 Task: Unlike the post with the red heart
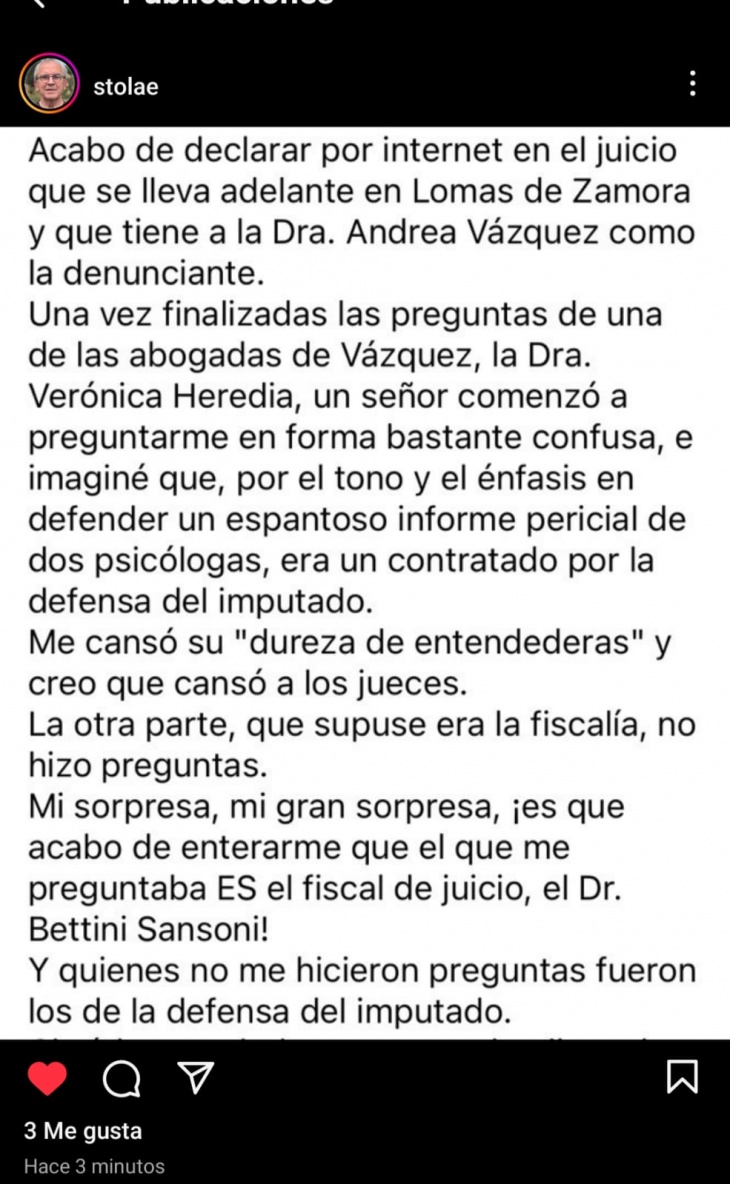point(48,1078)
